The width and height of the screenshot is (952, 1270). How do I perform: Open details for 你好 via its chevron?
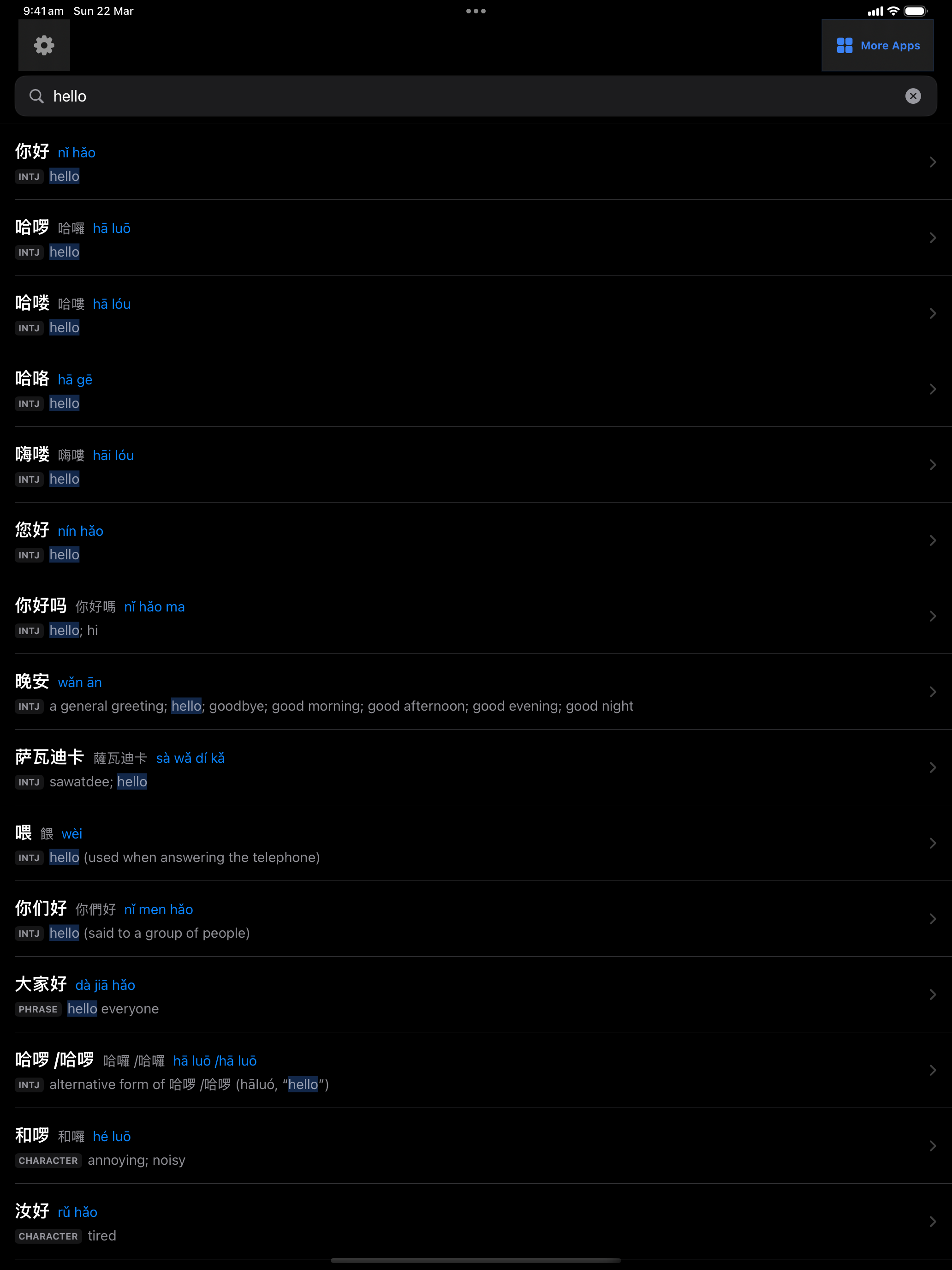931,162
